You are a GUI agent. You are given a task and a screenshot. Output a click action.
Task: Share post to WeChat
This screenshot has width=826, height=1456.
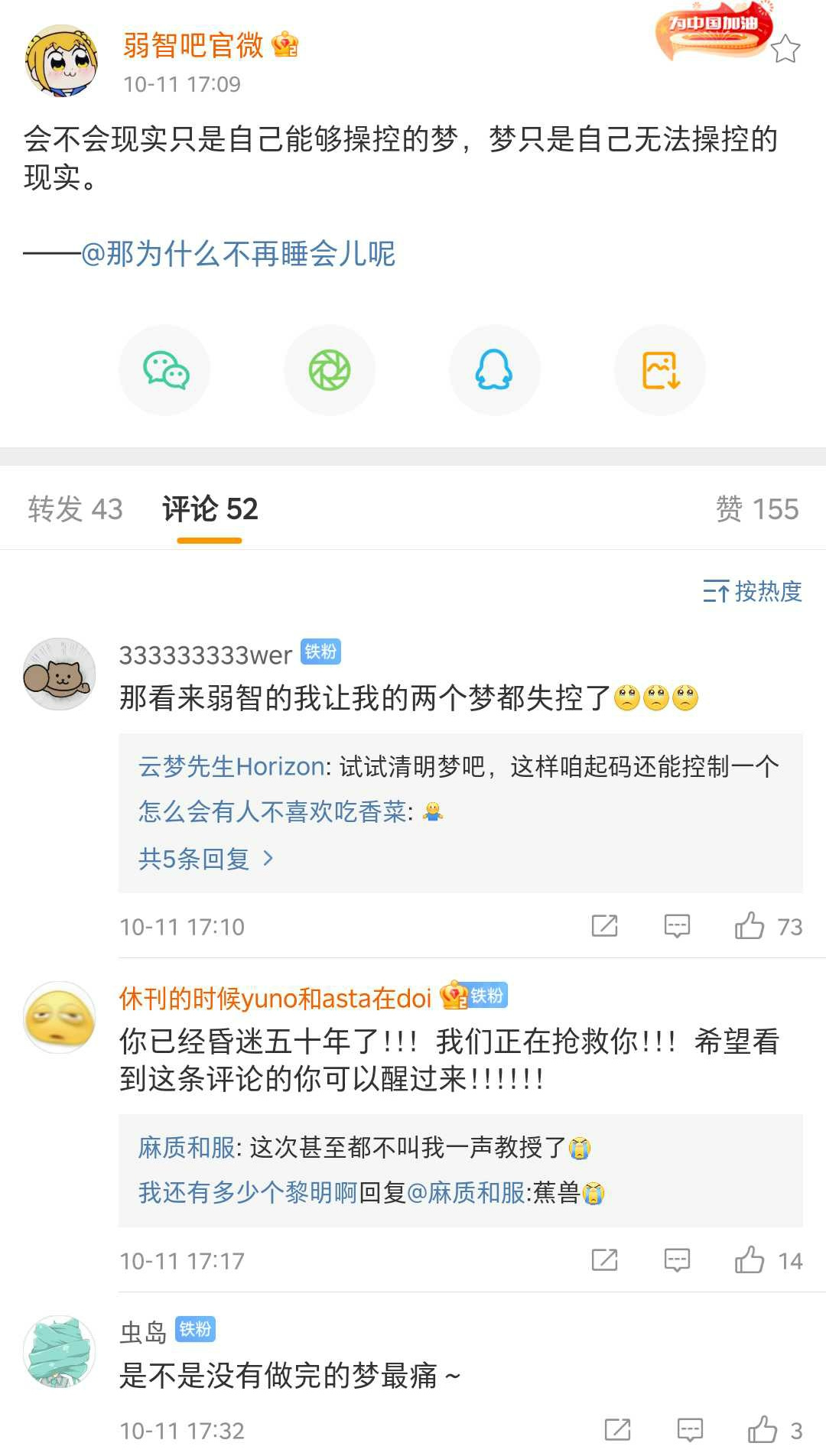165,370
